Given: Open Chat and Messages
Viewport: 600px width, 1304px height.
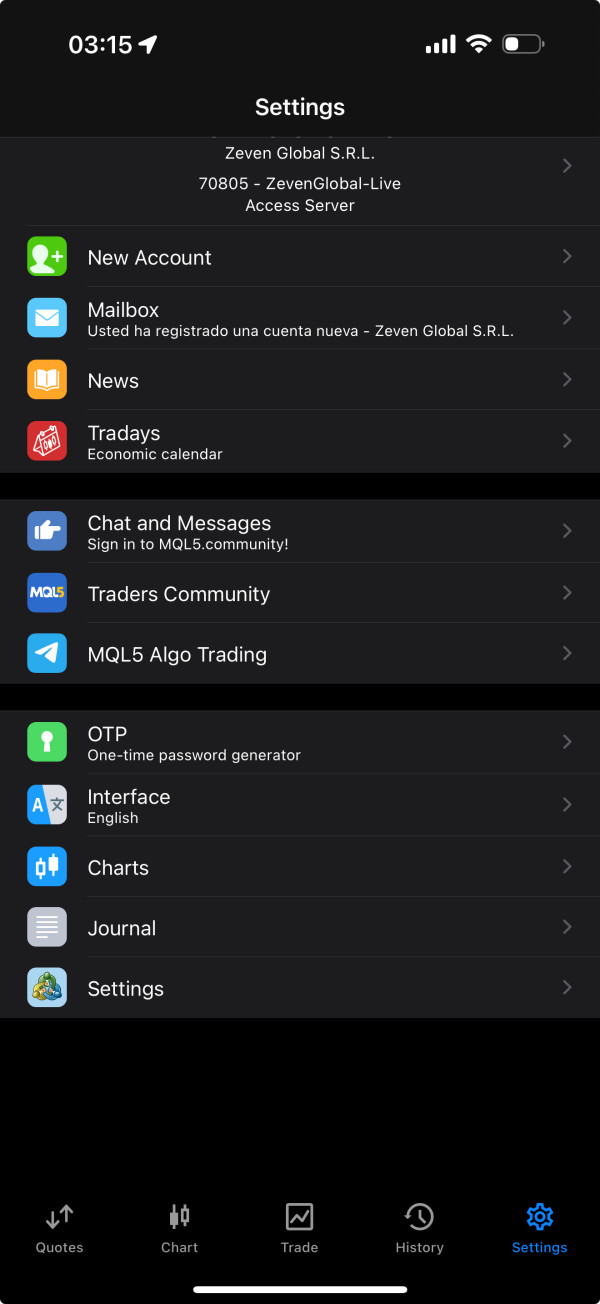Looking at the screenshot, I should tap(300, 531).
